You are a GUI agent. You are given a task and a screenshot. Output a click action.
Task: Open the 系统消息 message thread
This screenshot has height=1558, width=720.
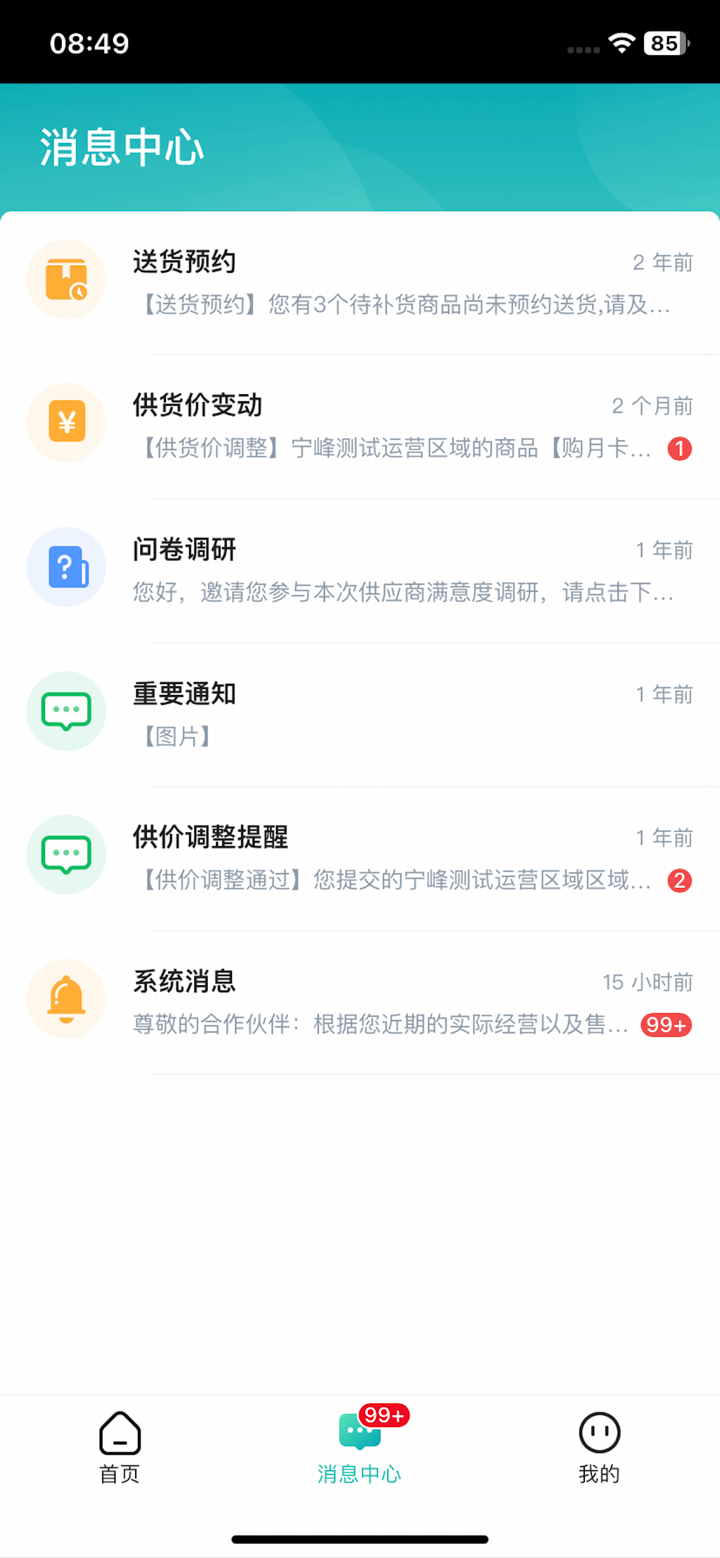coord(360,1000)
